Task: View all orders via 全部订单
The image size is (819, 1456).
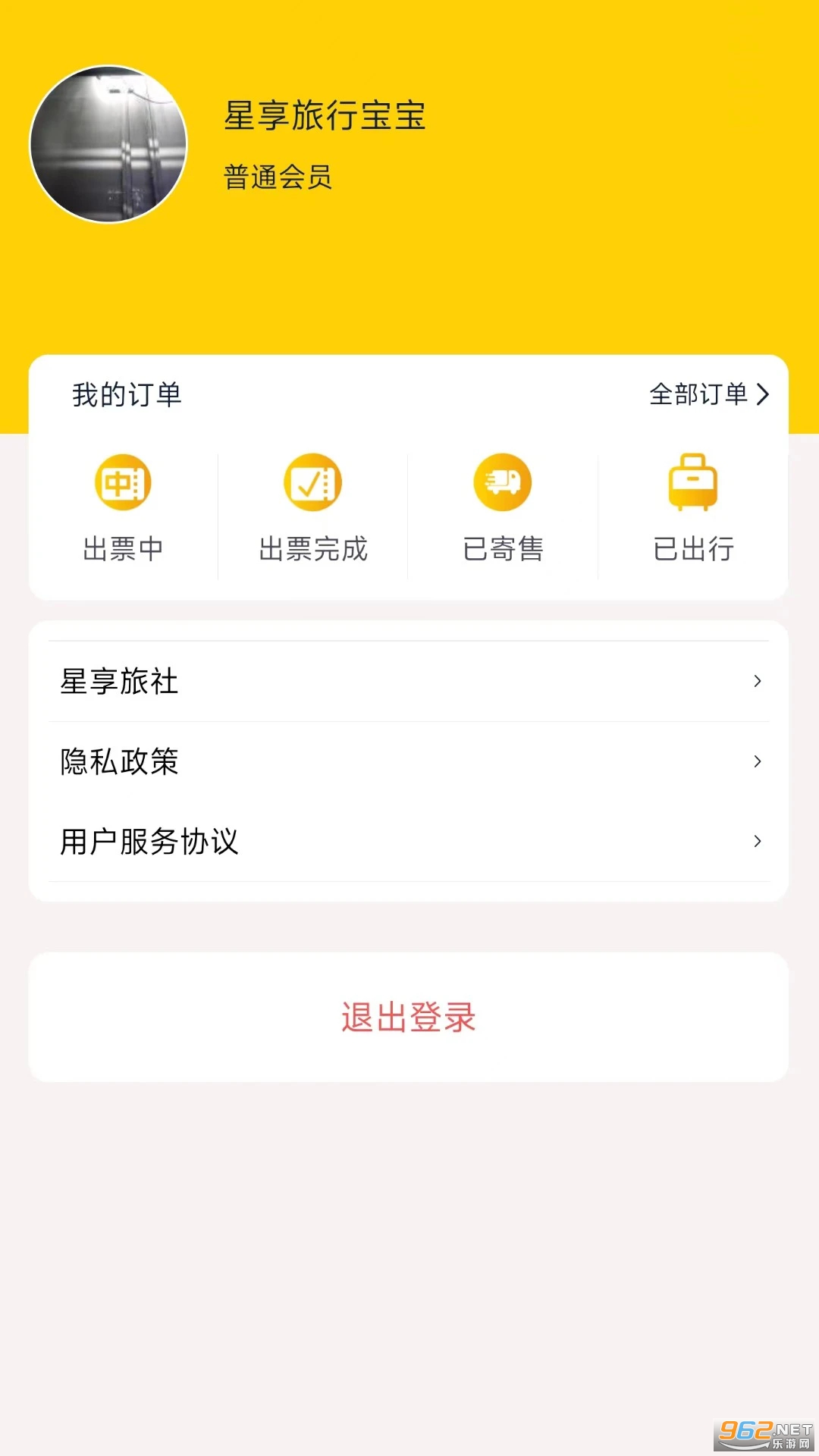Action: coord(708,394)
